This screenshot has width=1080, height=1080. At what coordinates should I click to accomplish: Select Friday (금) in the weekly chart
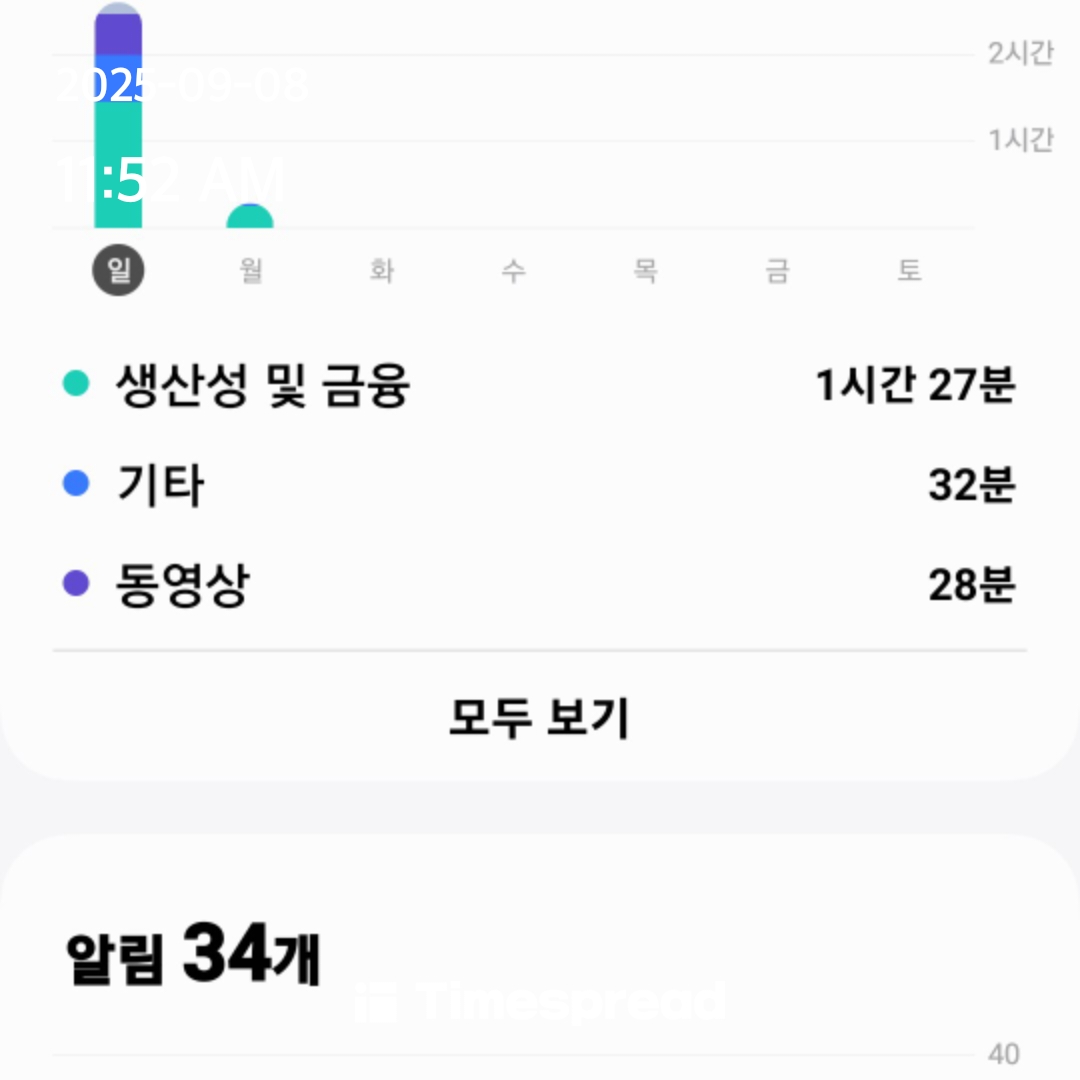tap(777, 270)
